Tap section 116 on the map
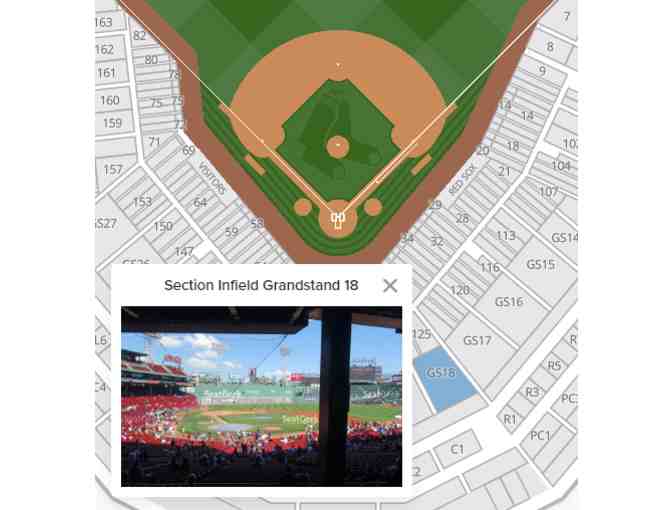672x510 pixels. coord(489,268)
